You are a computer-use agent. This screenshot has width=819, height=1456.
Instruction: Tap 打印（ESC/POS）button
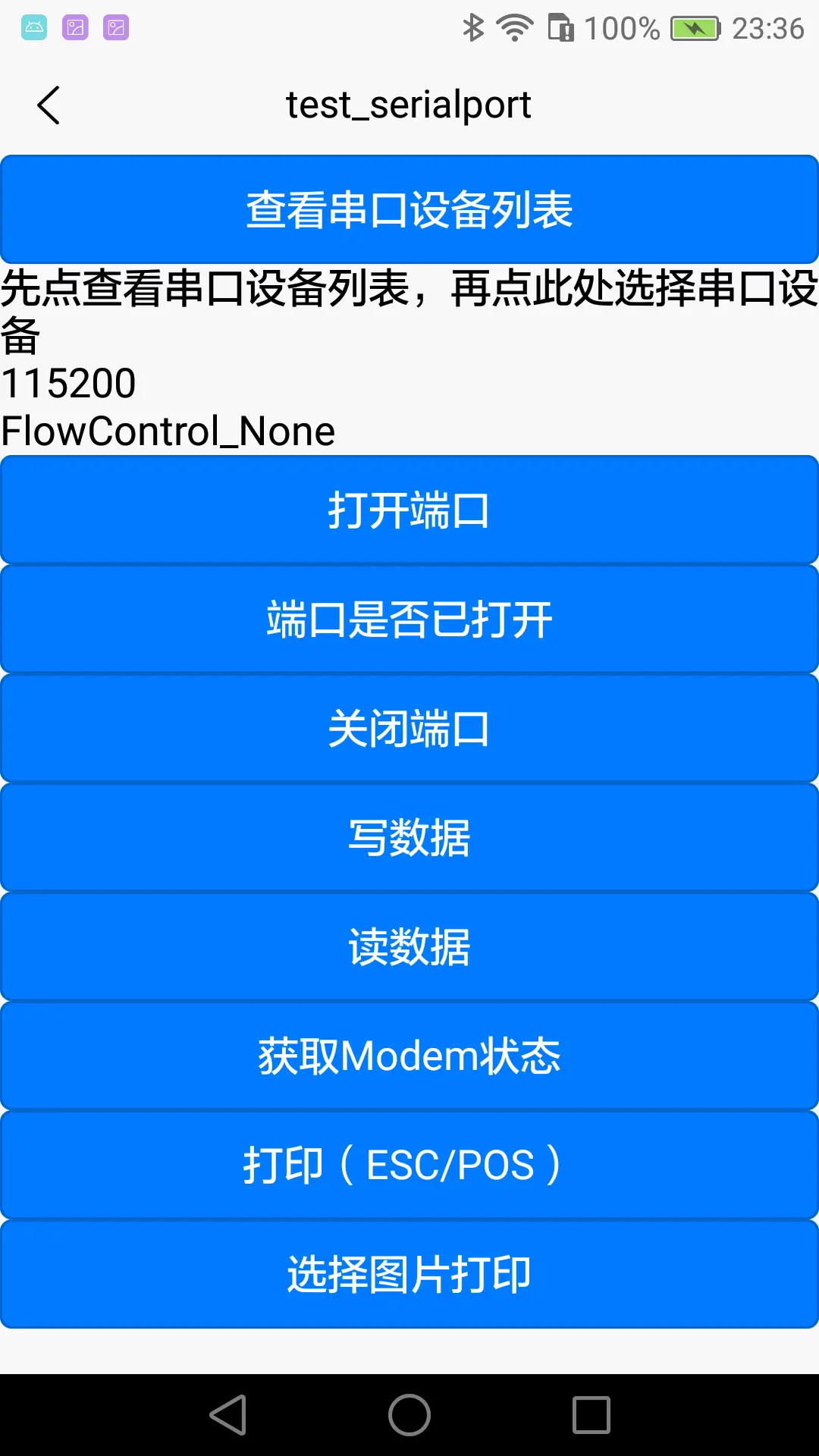[409, 1165]
